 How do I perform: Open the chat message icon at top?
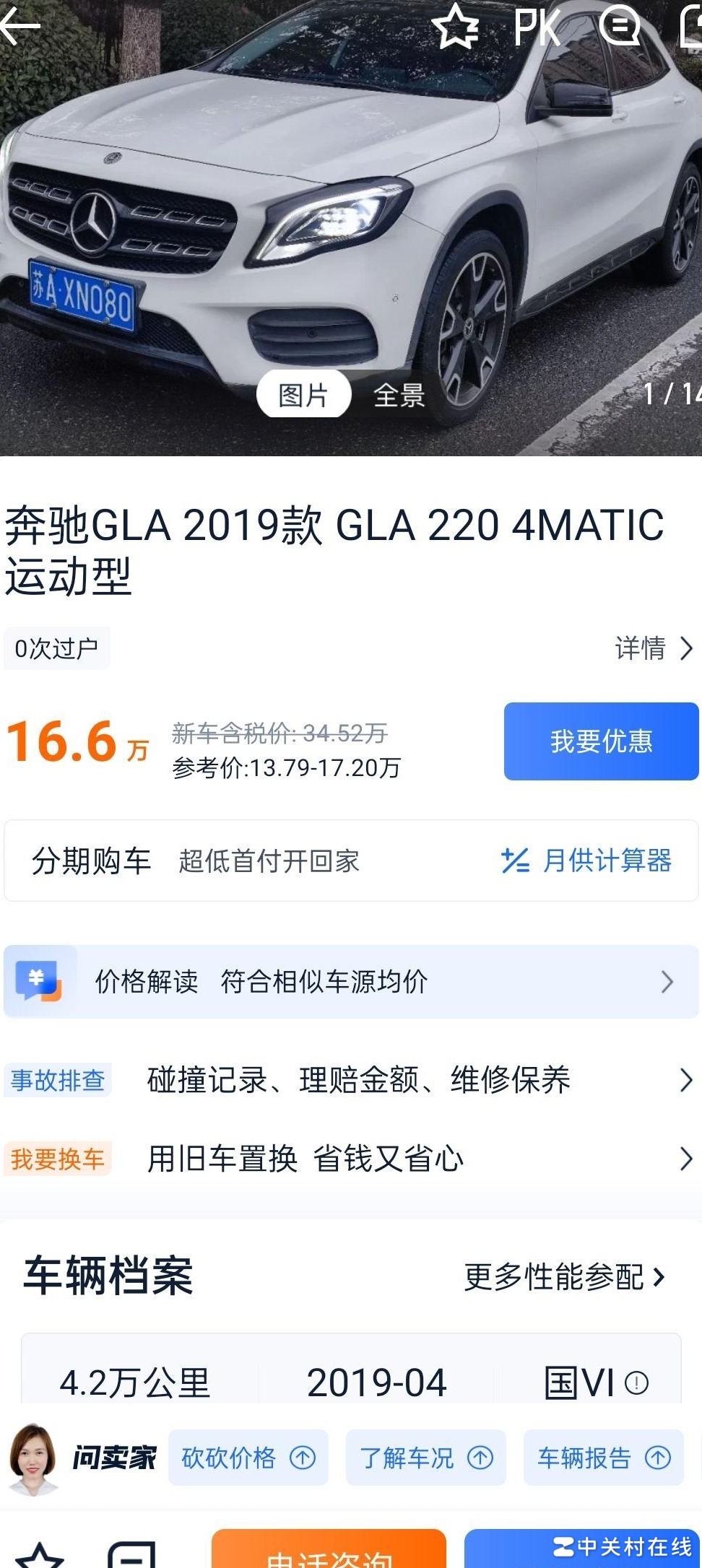[620, 26]
